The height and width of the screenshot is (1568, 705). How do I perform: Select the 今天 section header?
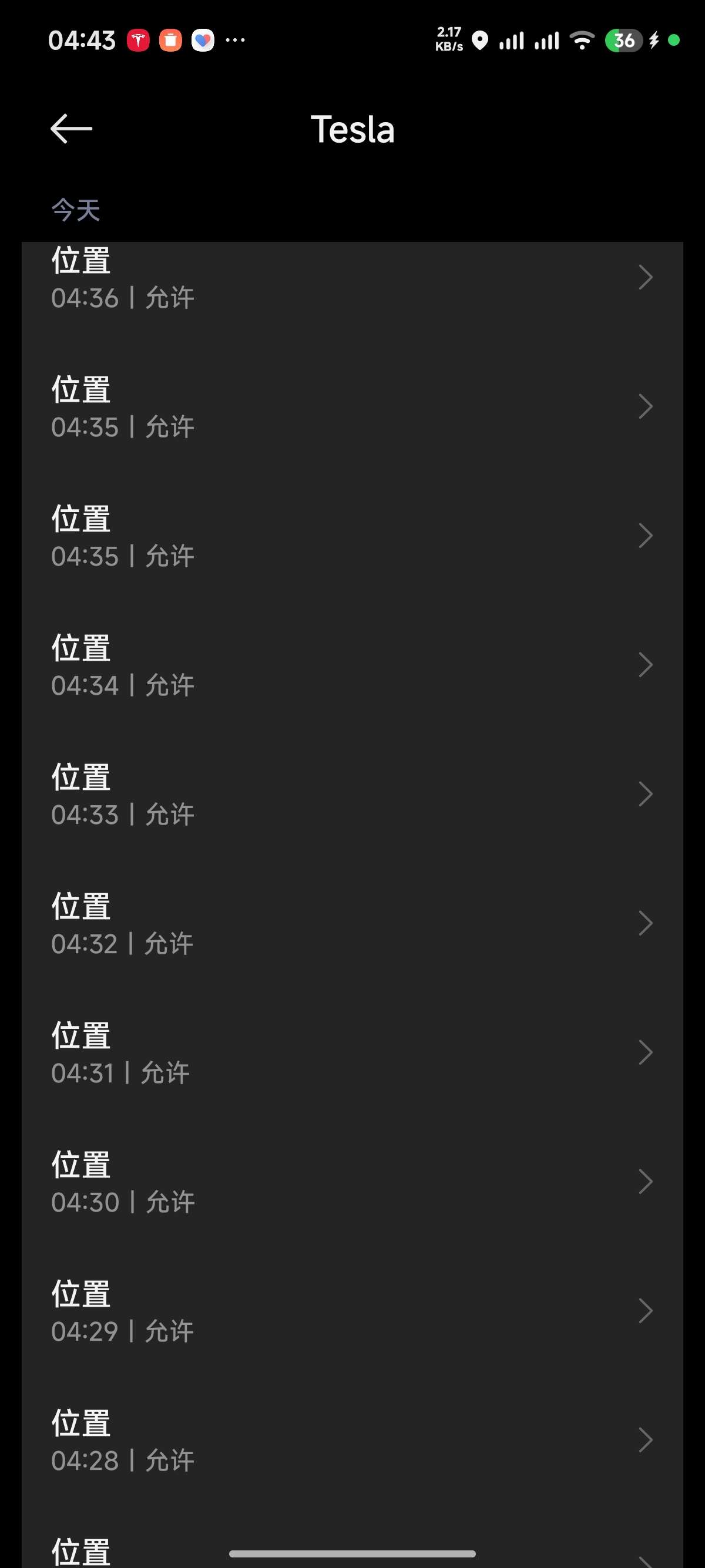tap(75, 210)
